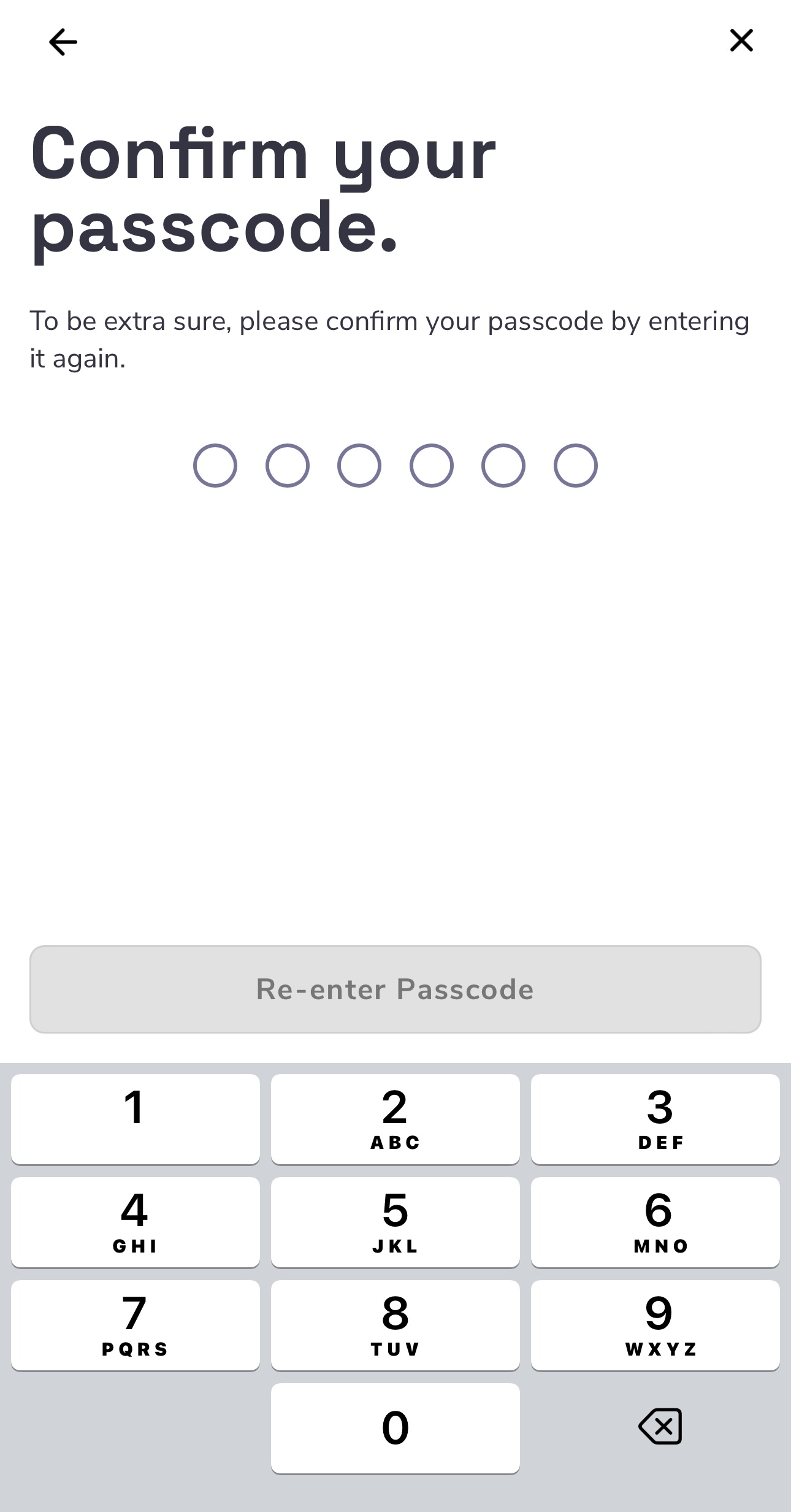Tap the last empty passcode dot

tap(576, 465)
